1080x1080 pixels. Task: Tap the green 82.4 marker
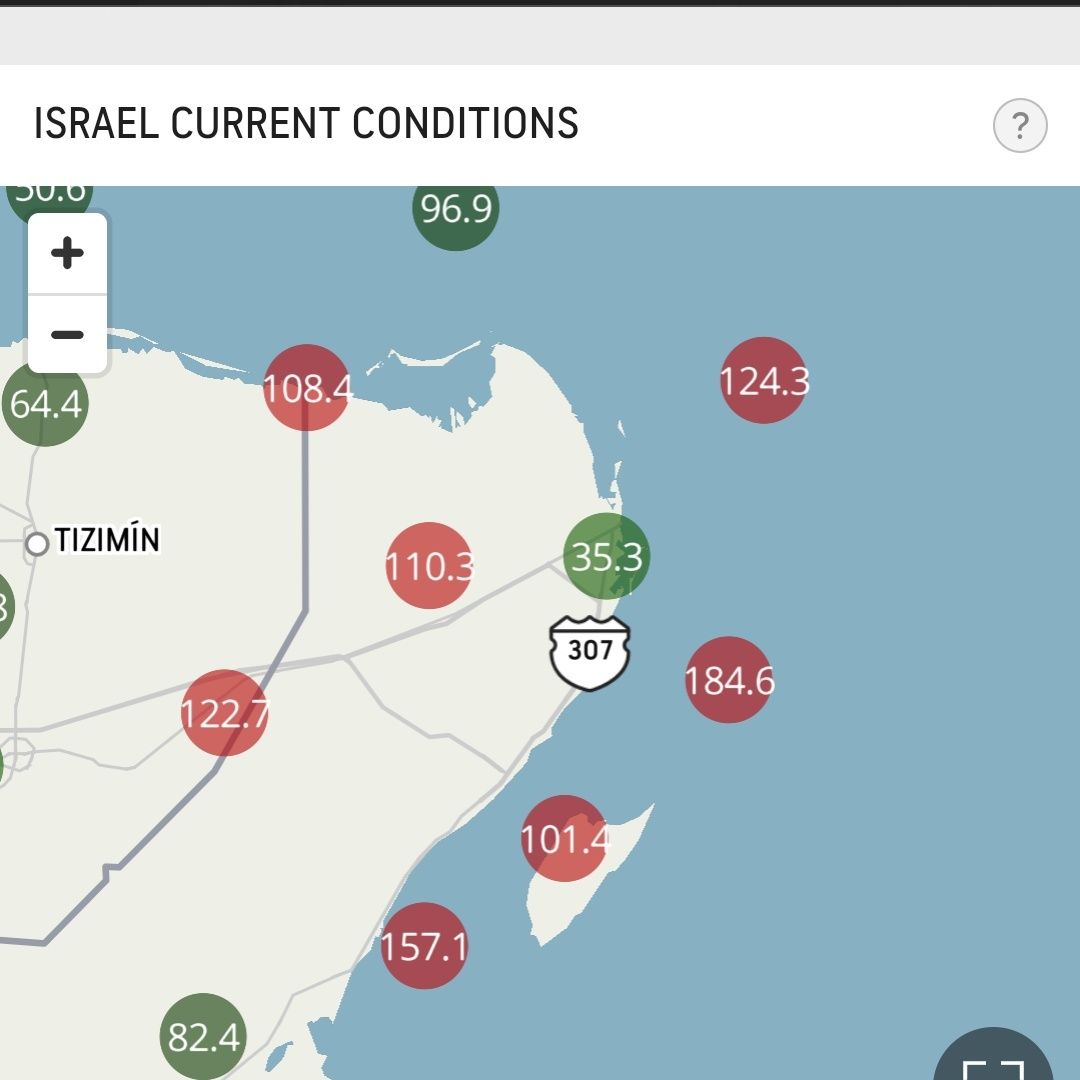[x=203, y=1037]
